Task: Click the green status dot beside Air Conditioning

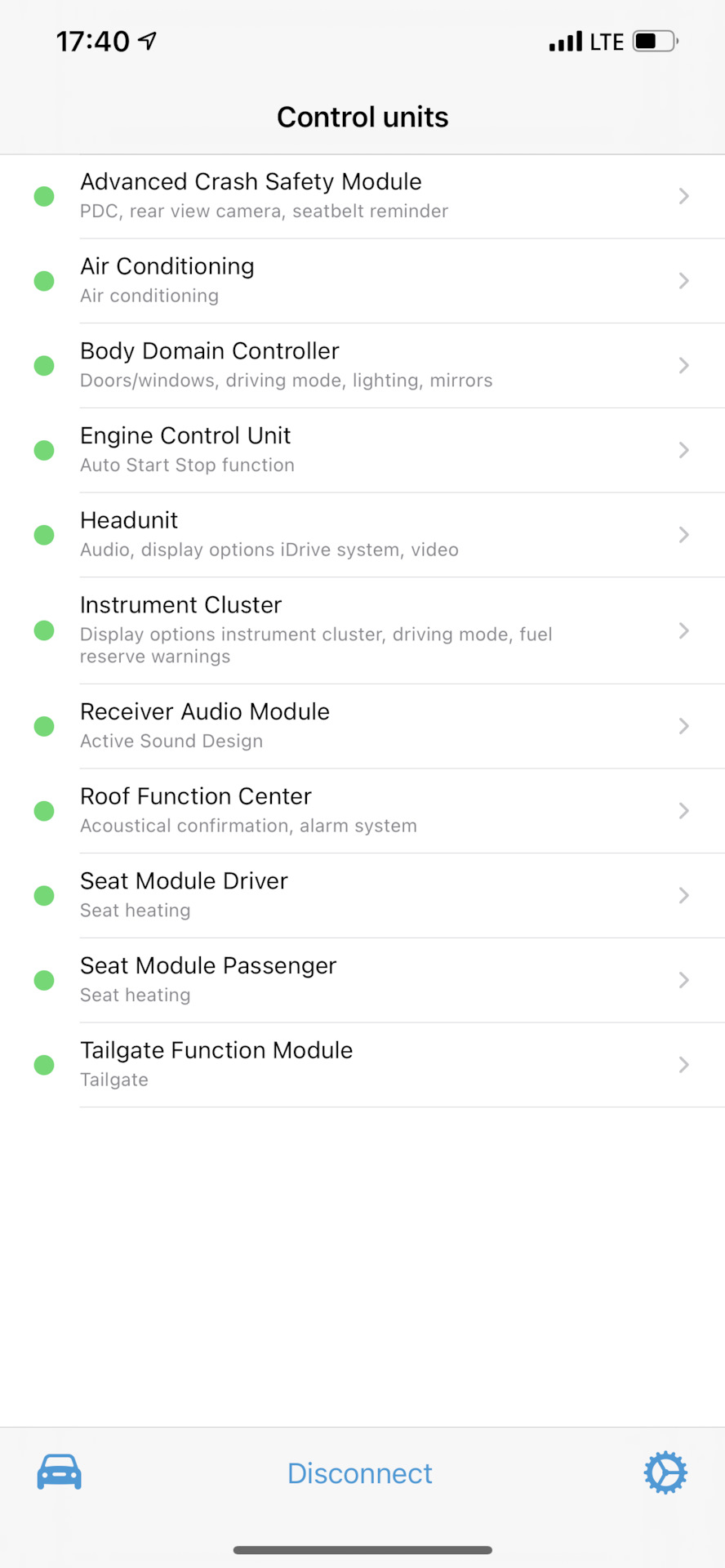Action: point(44,281)
